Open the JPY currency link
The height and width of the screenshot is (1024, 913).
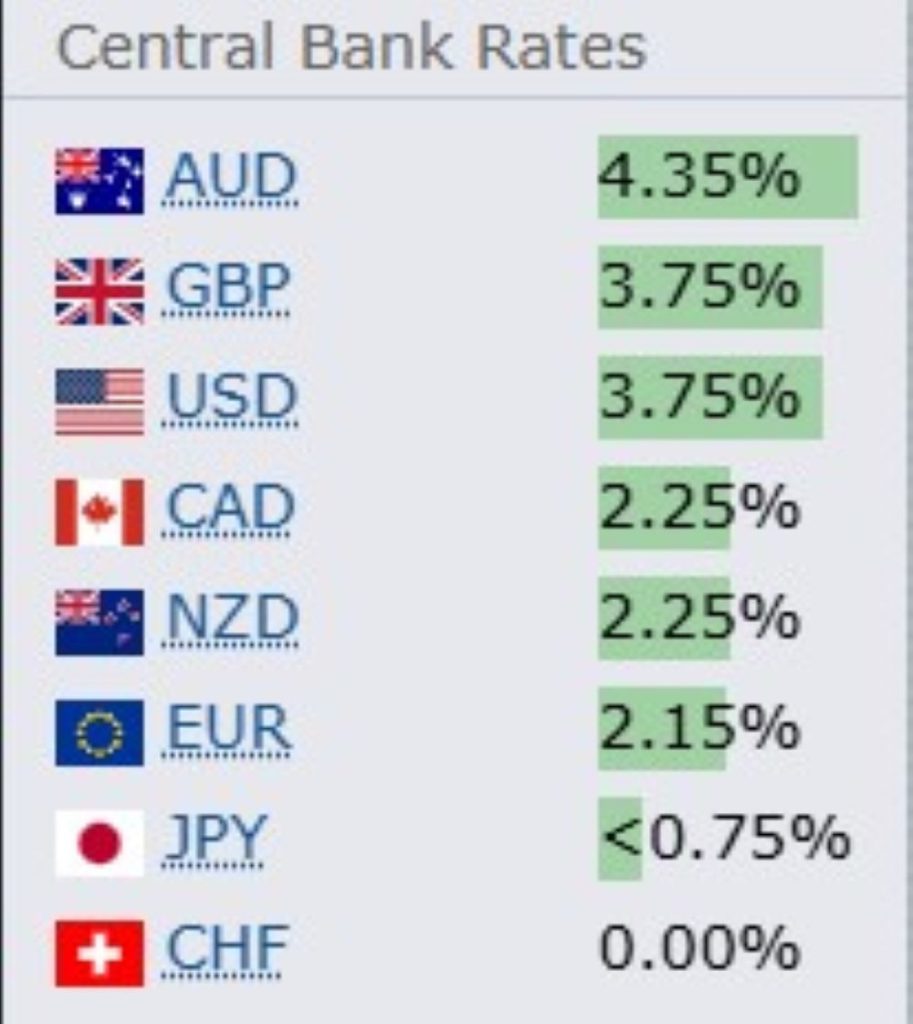[x=213, y=840]
